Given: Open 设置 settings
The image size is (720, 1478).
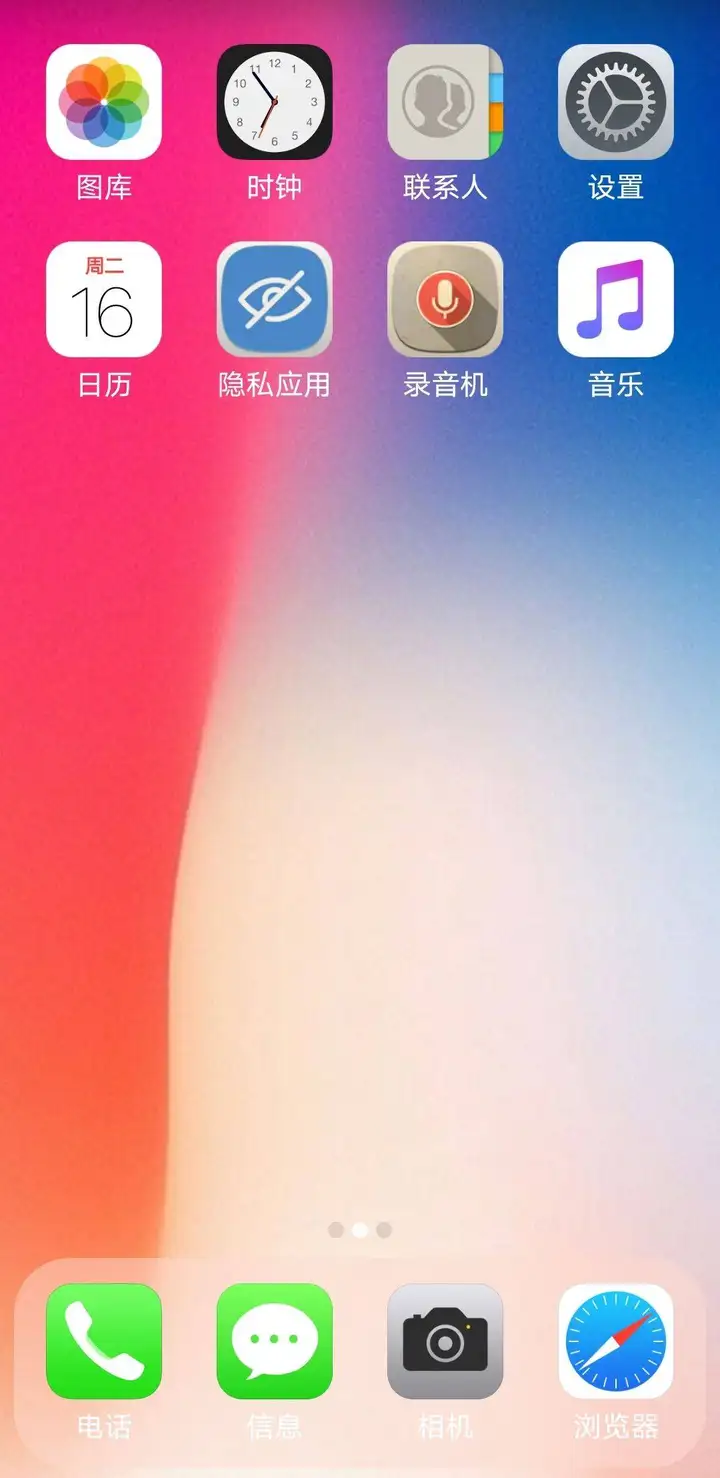Looking at the screenshot, I should pyautogui.click(x=615, y=102).
